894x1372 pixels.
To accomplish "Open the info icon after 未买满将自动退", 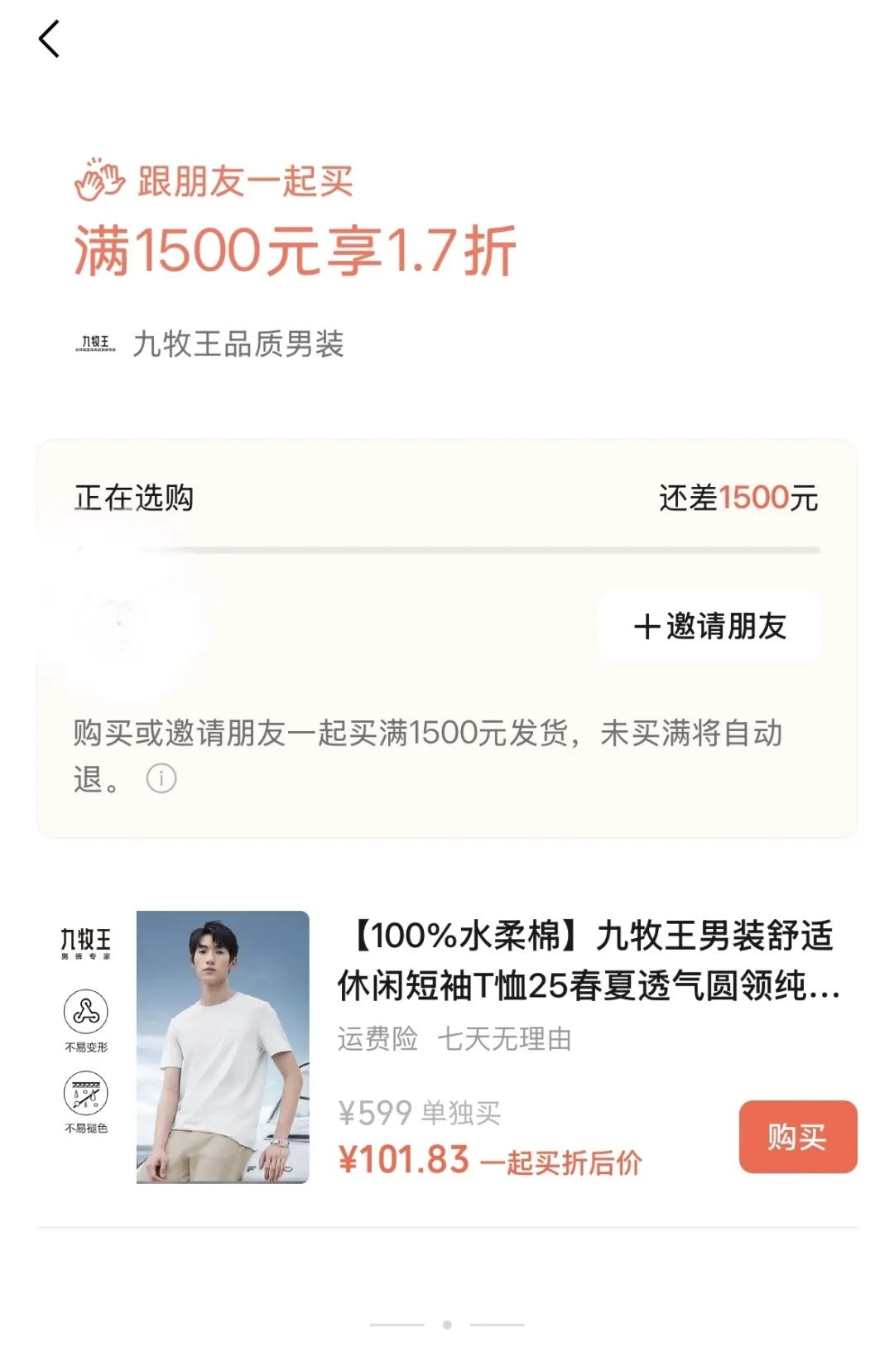I will point(161,778).
